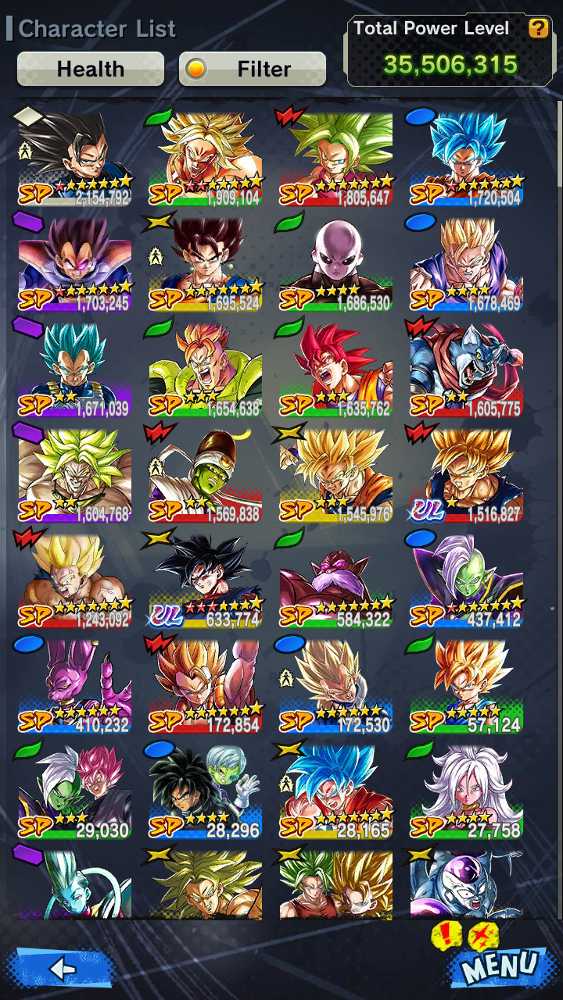Screen dimensions: 563x1000
Task: Pick the character with power 57,124
Action: tap(466, 686)
